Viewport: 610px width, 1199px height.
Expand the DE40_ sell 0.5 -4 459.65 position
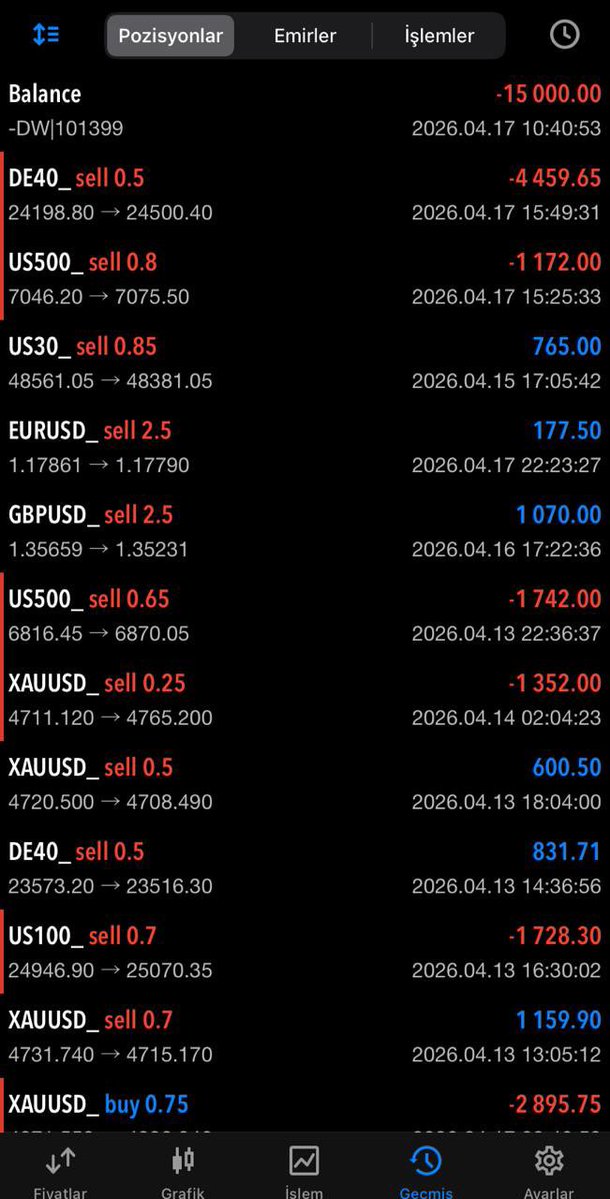pos(305,193)
